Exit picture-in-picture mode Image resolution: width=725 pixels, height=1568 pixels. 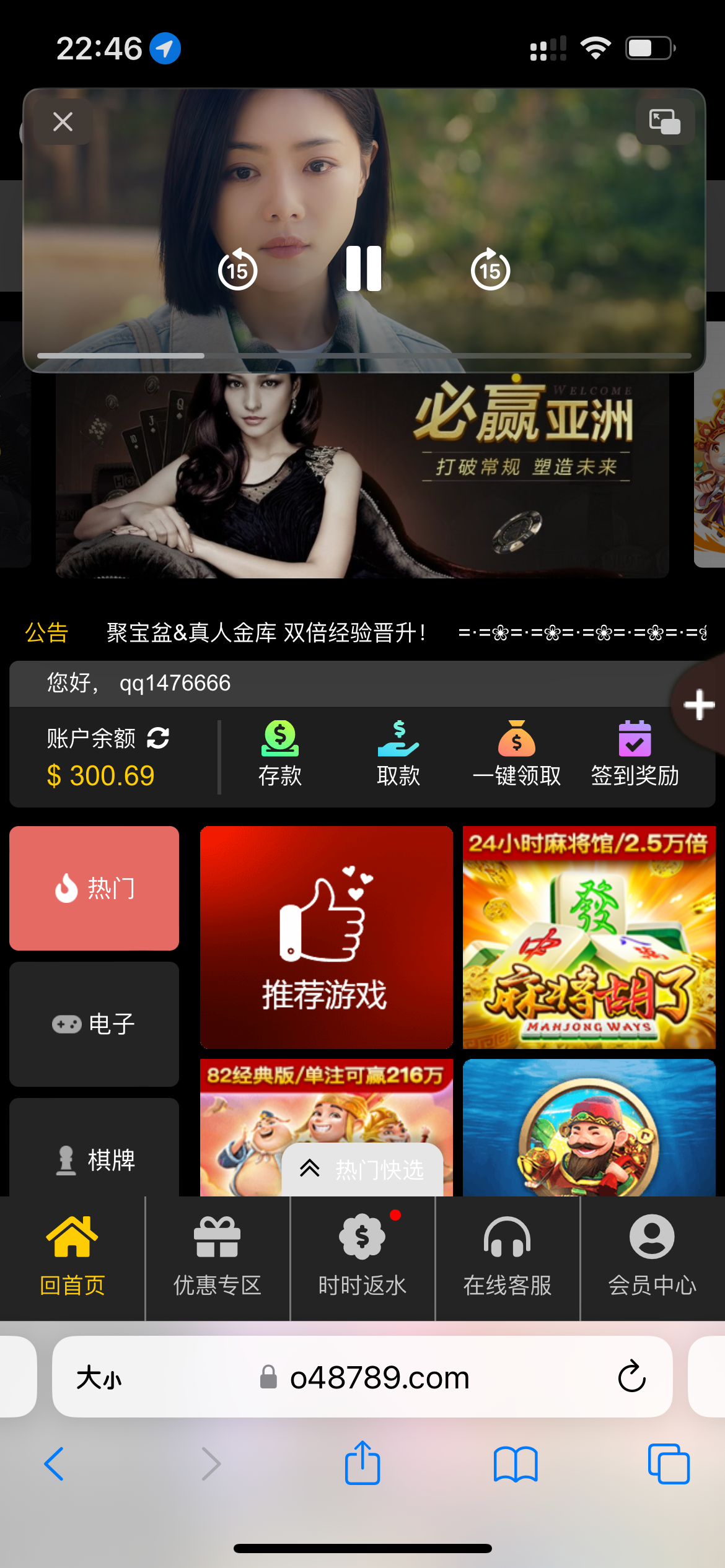pyautogui.click(x=664, y=122)
